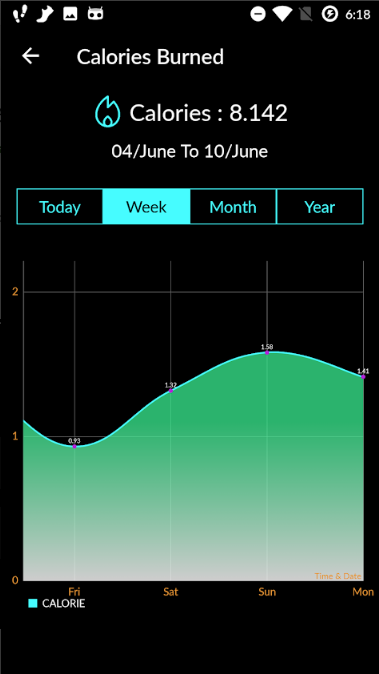Switch to the Today tab

coord(60,207)
